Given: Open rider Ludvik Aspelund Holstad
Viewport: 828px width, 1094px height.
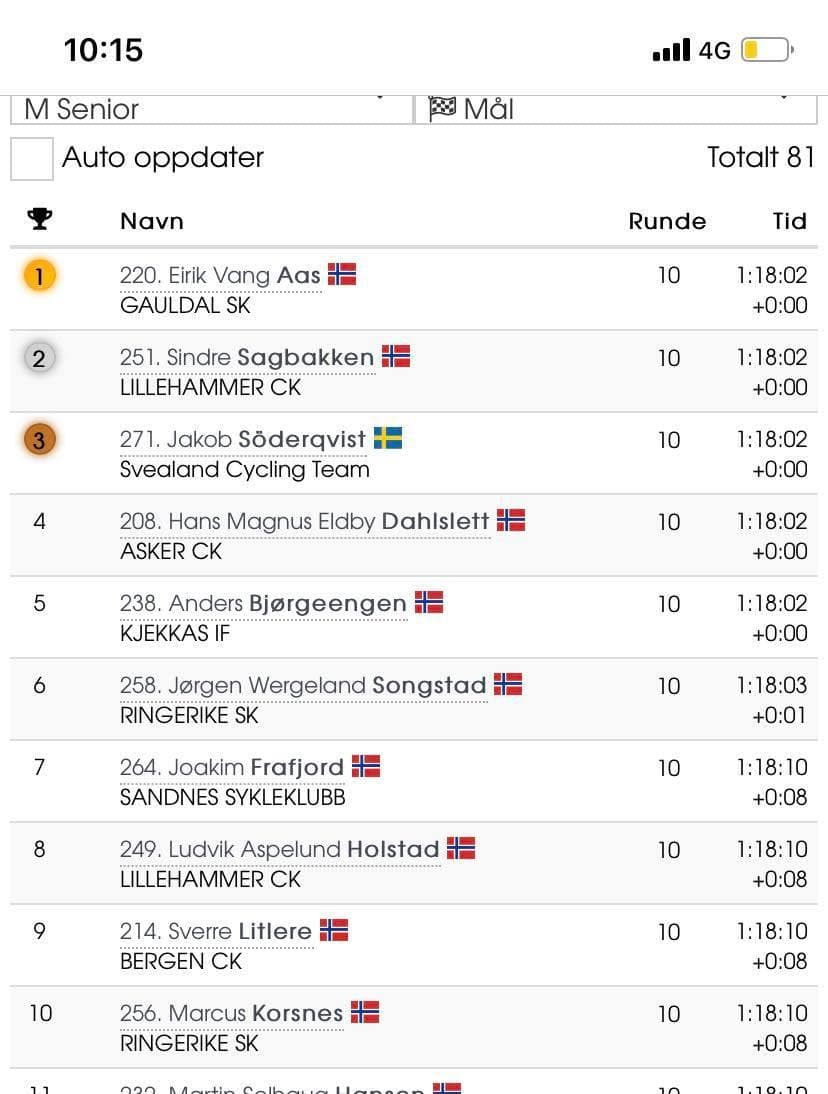Looking at the screenshot, I should click(x=280, y=849).
